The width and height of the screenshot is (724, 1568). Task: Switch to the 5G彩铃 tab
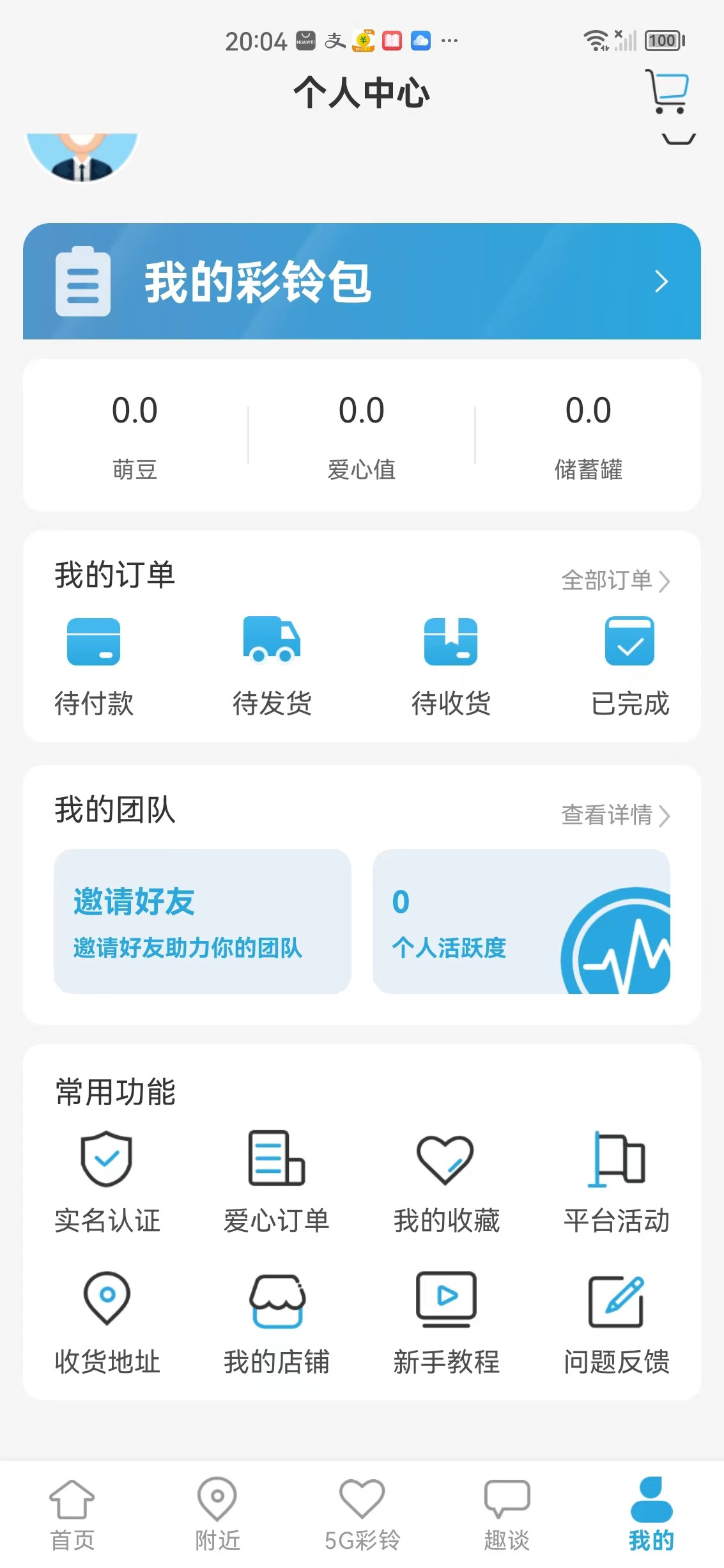[362, 1515]
